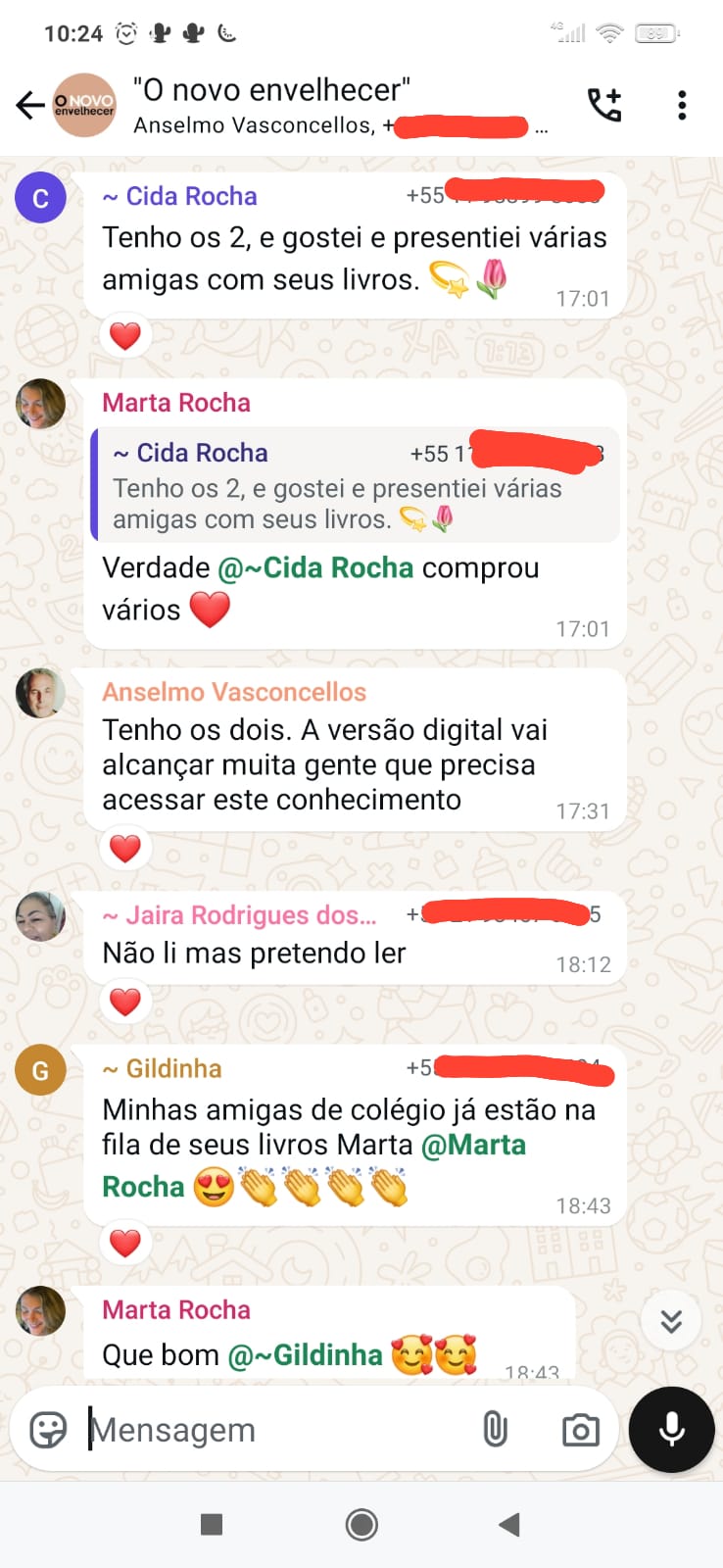Jump to the latest messages
The image size is (723, 1568).
coord(671,1321)
